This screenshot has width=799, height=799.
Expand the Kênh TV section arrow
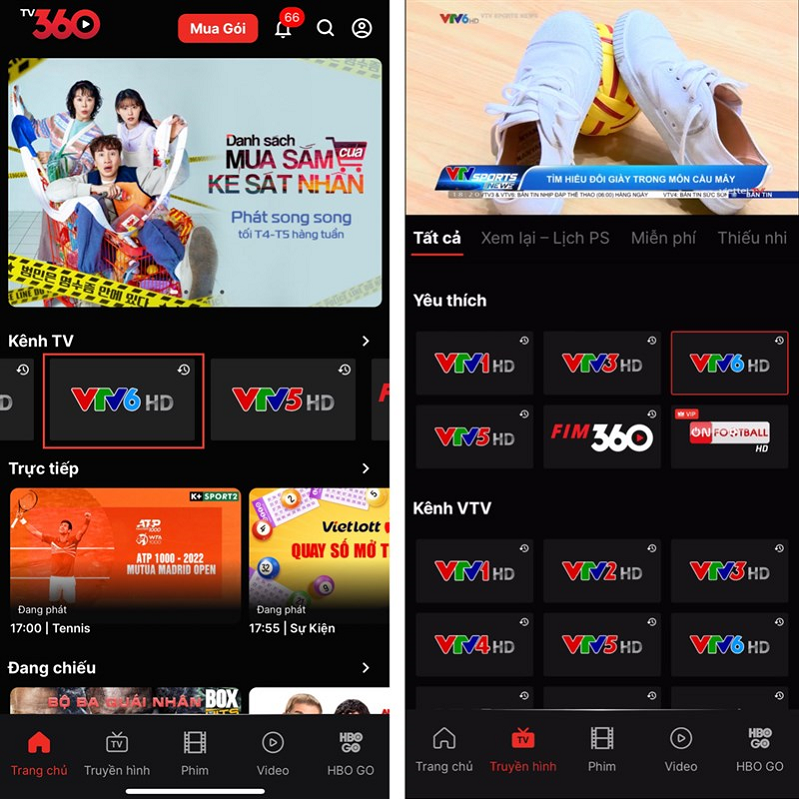[365, 341]
